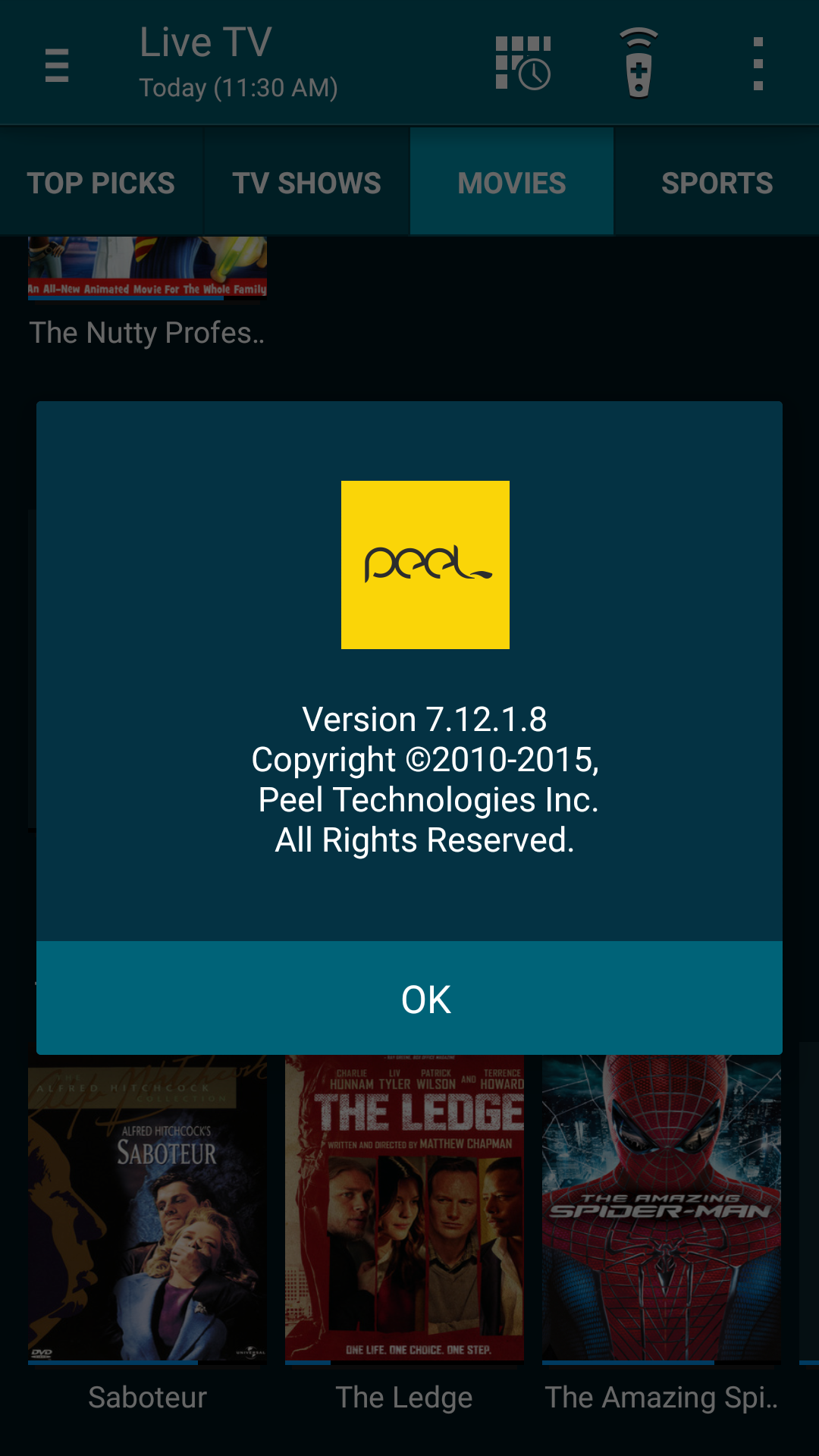Open The Ledge movie tile

click(x=404, y=1213)
